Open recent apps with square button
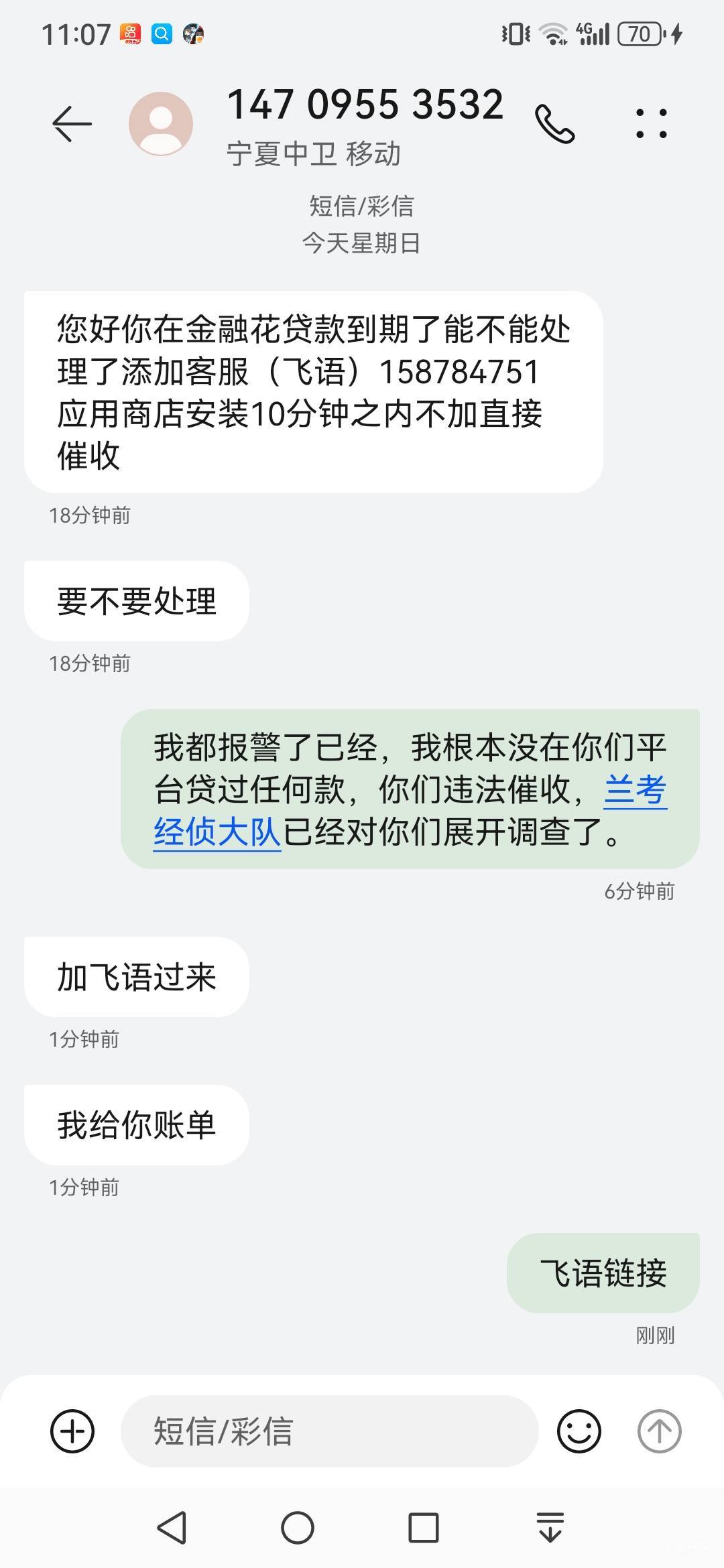The height and width of the screenshot is (1568, 724). pos(424,1528)
